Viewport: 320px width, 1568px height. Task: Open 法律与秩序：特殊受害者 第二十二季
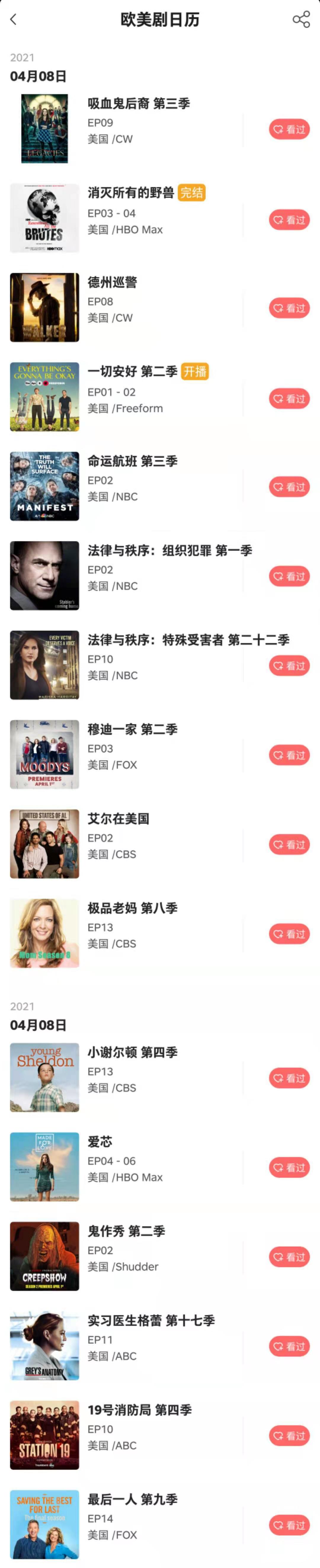pos(188,640)
